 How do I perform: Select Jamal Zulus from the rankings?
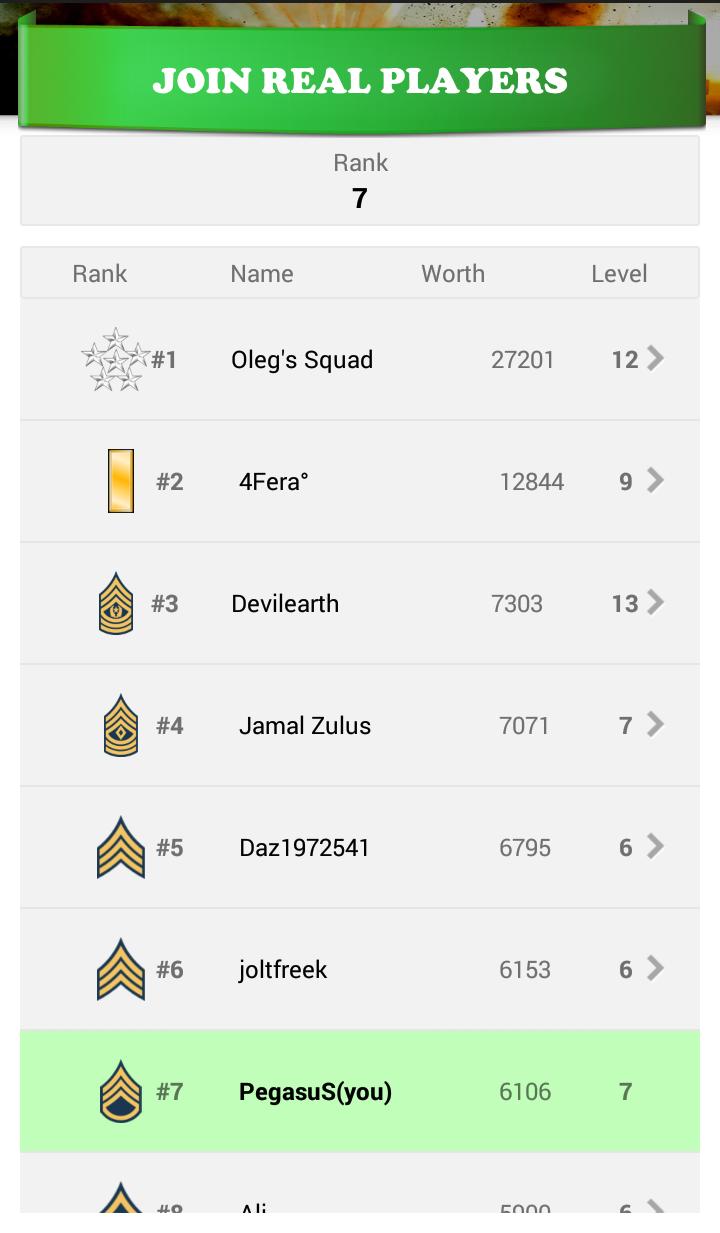(x=360, y=726)
